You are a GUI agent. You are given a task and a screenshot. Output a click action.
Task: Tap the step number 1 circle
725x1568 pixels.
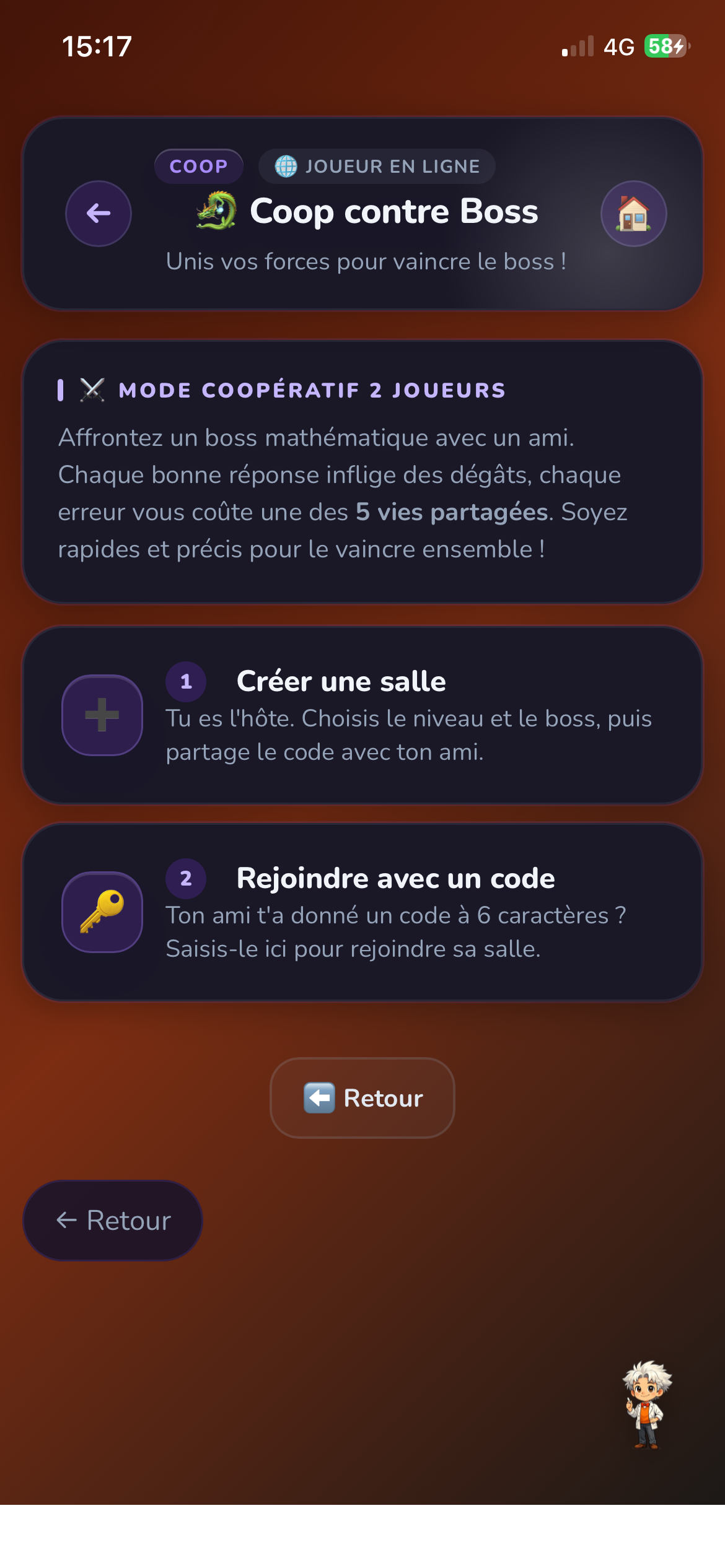[x=185, y=682]
